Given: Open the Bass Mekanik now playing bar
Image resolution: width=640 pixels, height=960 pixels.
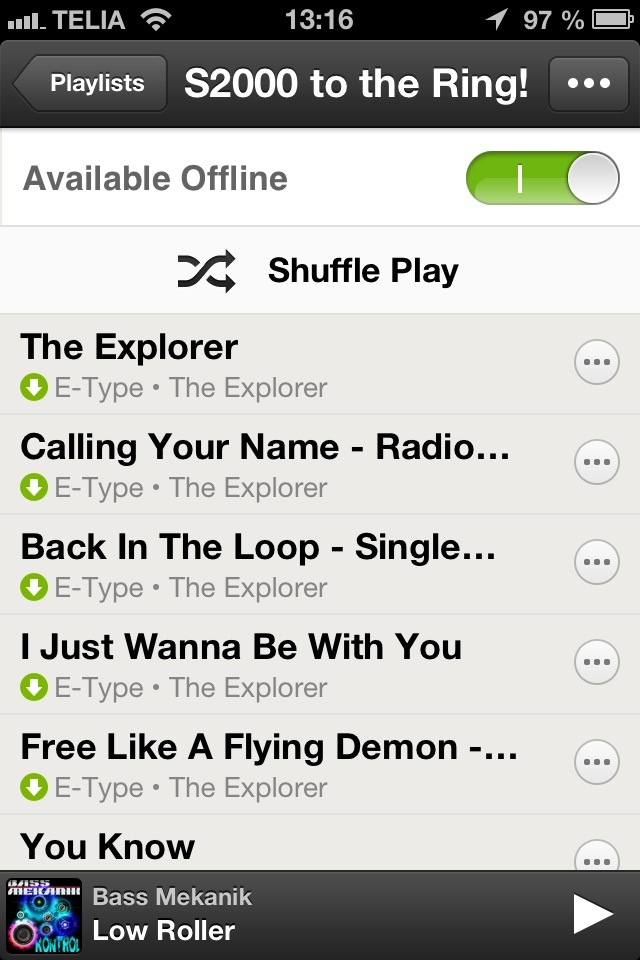Looking at the screenshot, I should (300, 914).
